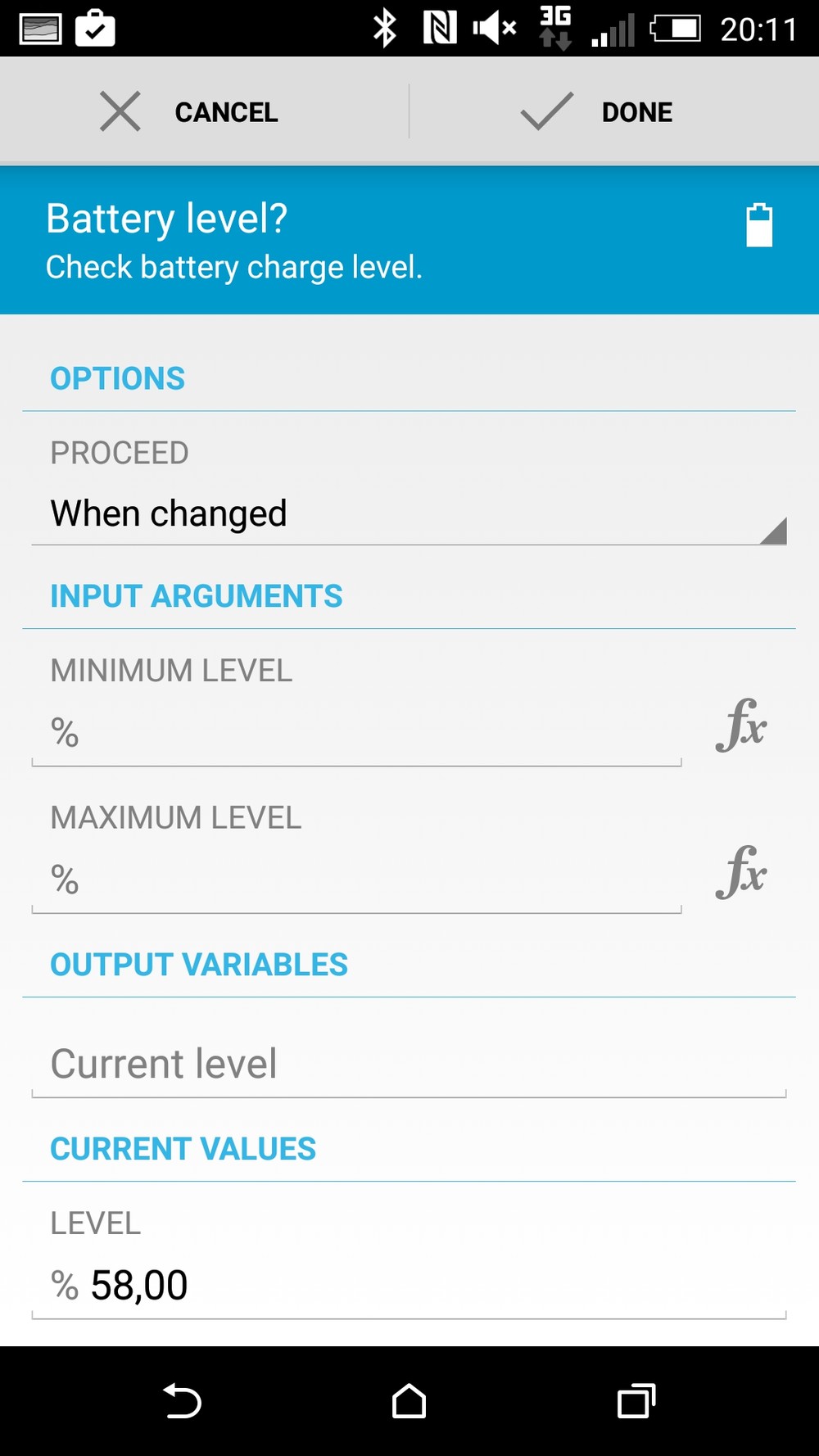The width and height of the screenshot is (819, 1456).
Task: Confirm changes with Done
Action: click(598, 111)
